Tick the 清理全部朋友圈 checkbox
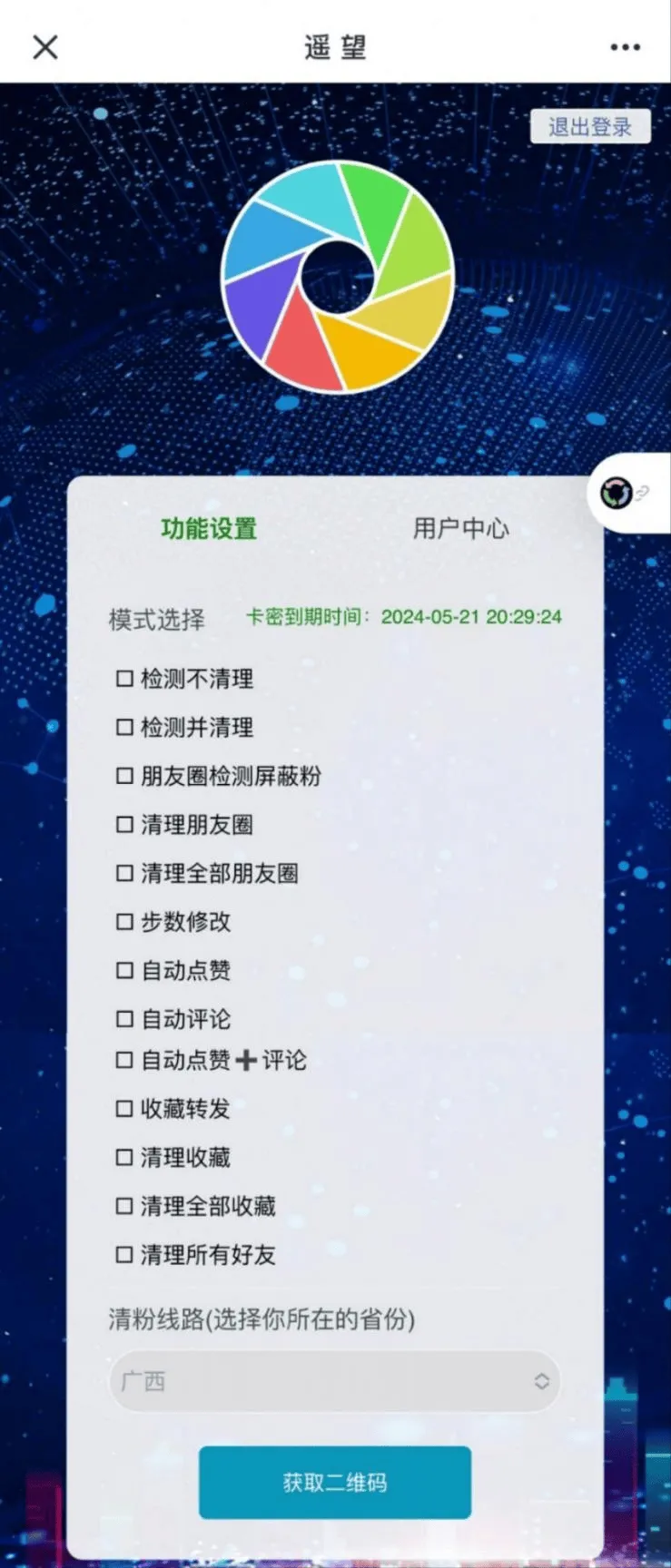The width and height of the screenshot is (671, 1568). pyautogui.click(x=125, y=873)
